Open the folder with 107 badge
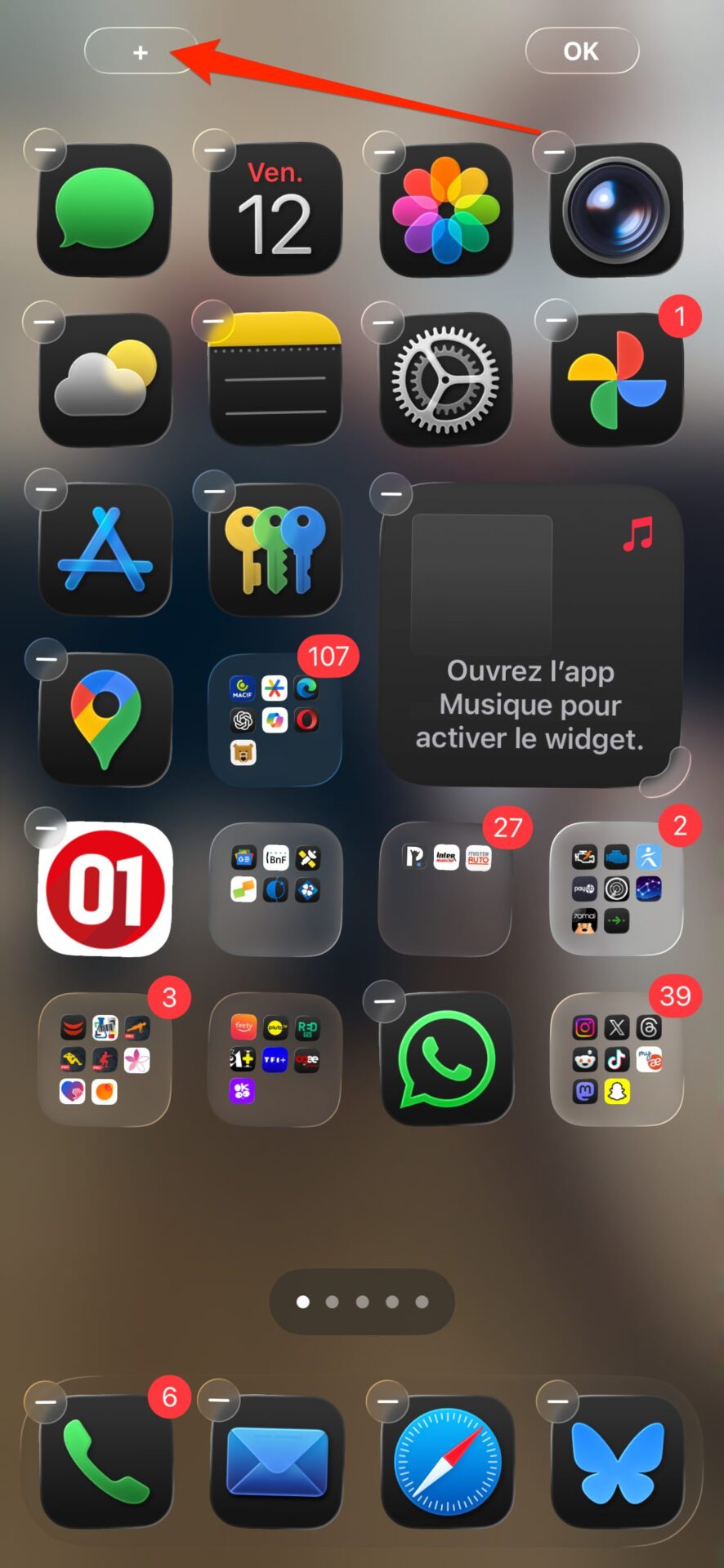This screenshot has width=724, height=1568. coord(275,719)
